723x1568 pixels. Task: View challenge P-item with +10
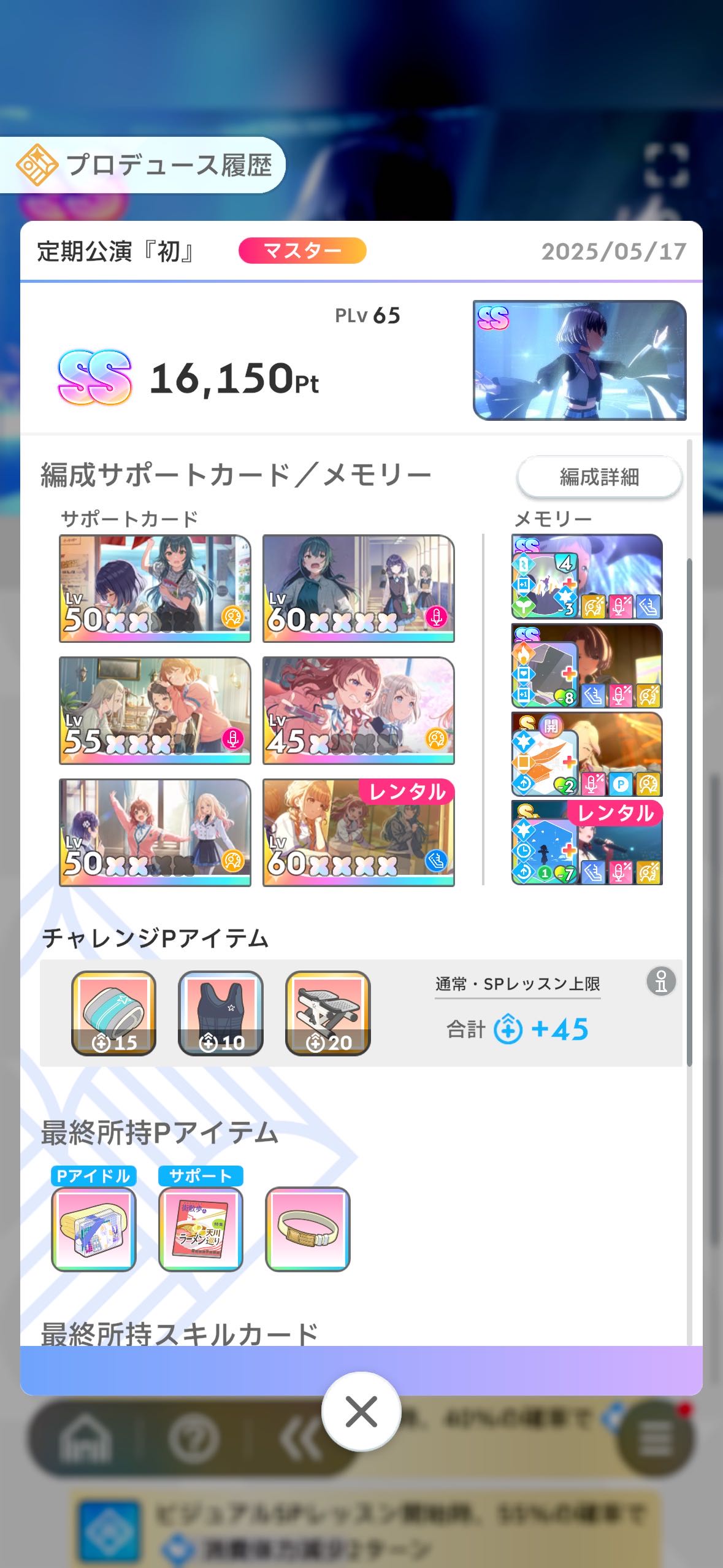coord(221,1013)
